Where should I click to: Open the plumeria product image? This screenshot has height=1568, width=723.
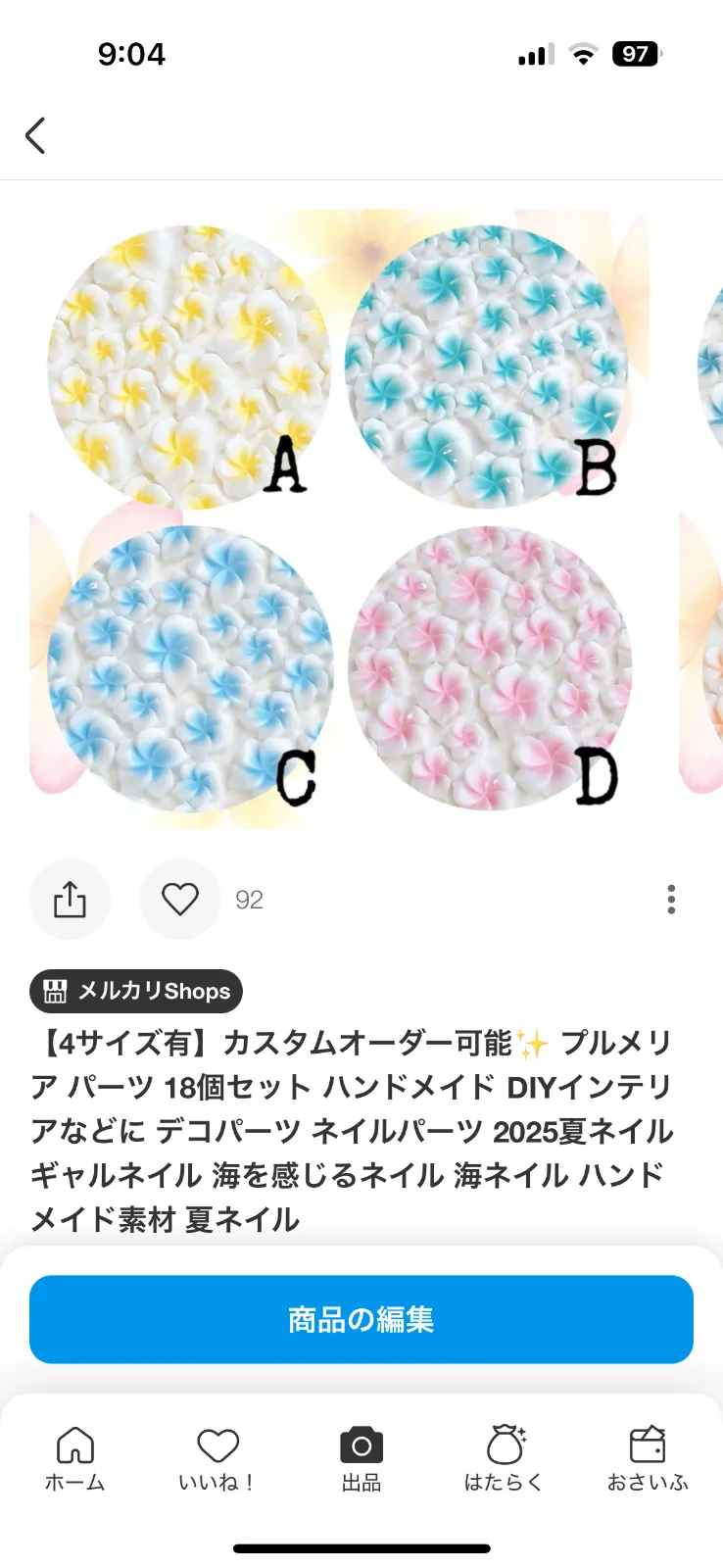[339, 519]
